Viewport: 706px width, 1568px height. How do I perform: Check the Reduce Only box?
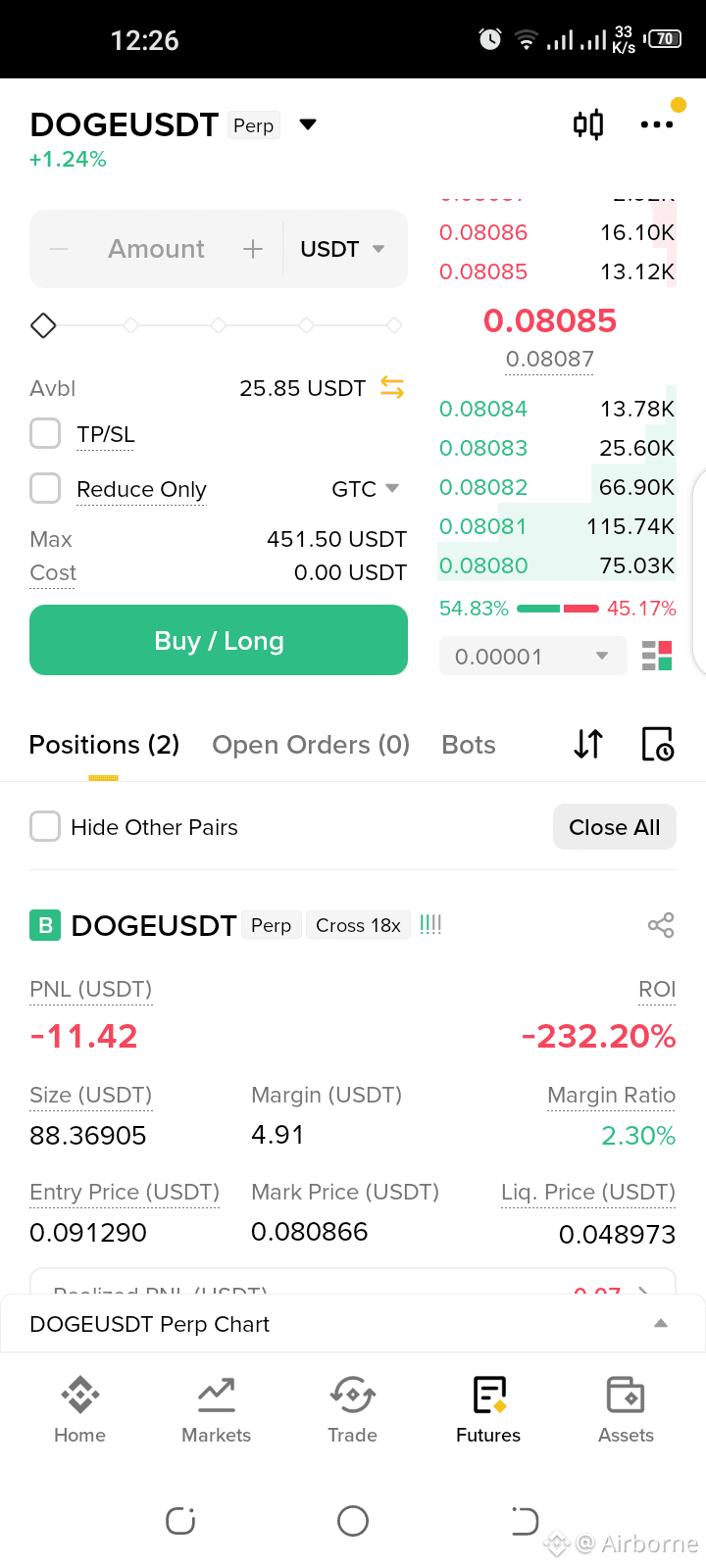pyautogui.click(x=45, y=488)
